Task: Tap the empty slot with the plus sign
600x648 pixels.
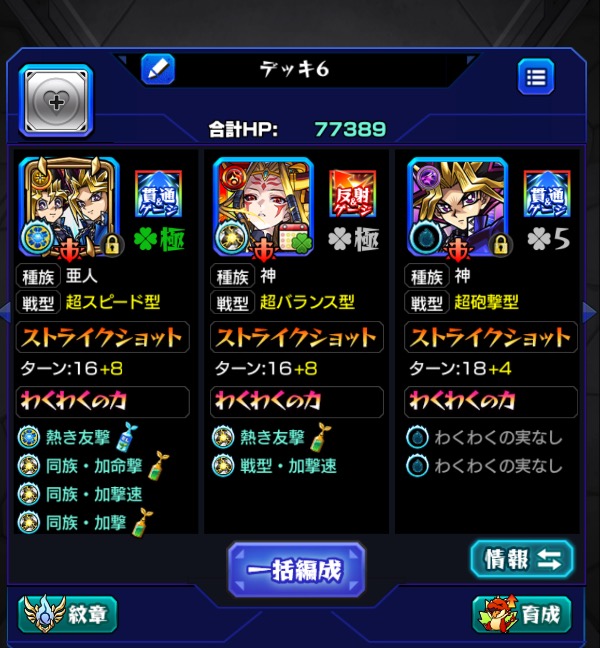Action: pos(56,100)
